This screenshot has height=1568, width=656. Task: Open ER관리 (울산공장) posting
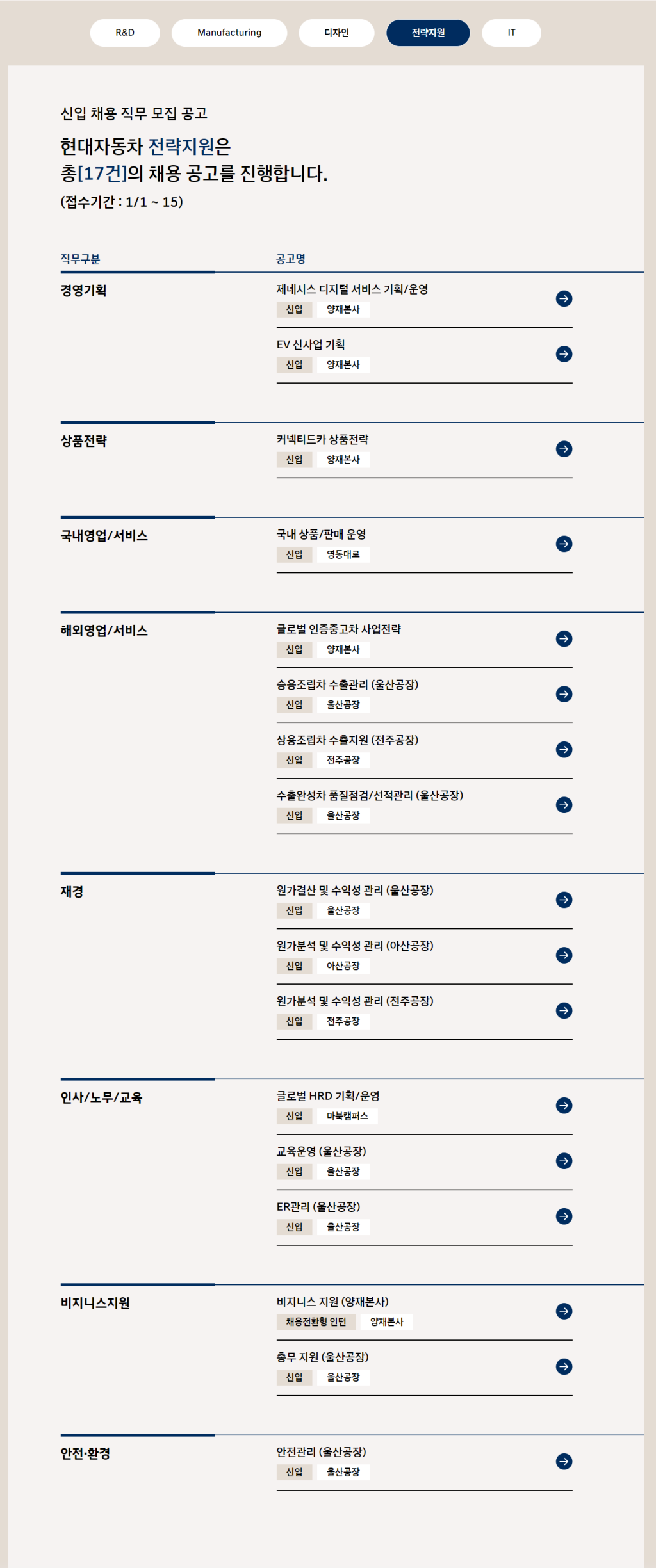pos(564,1216)
